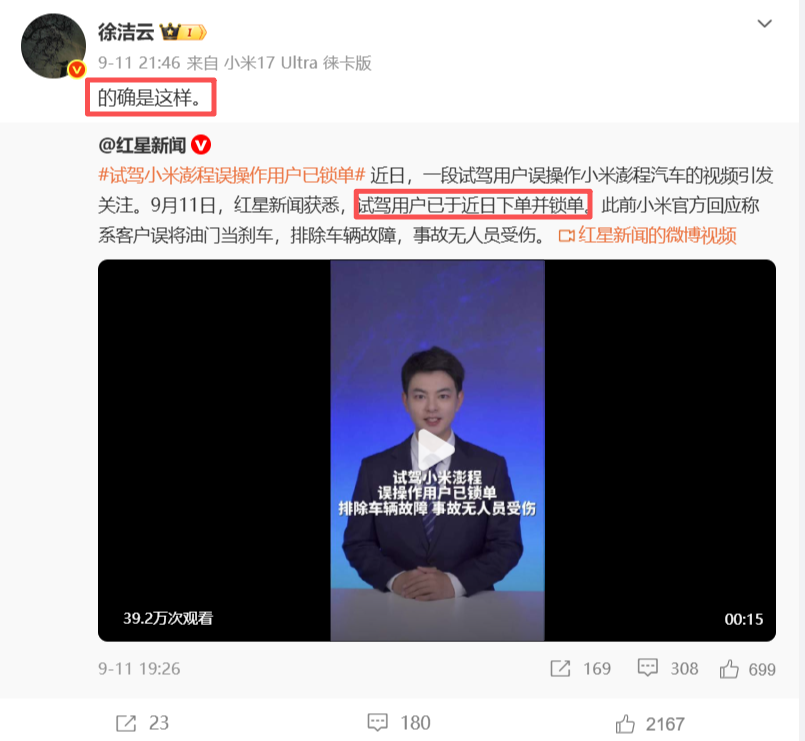Image resolution: width=805 pixels, height=741 pixels.
Task: Repost 徐洁云's post with 23 shares
Action: (142, 723)
